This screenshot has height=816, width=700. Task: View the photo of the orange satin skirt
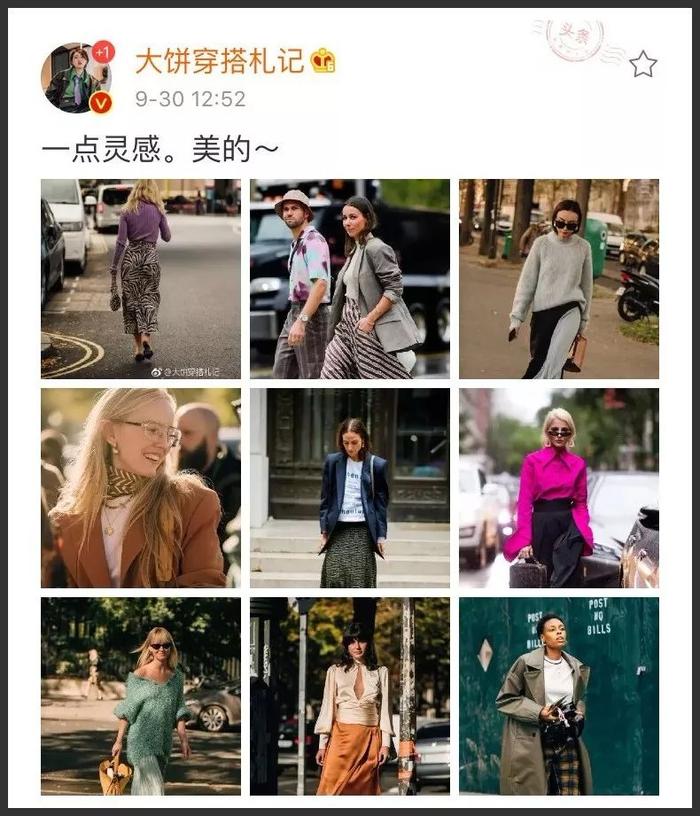[349, 696]
